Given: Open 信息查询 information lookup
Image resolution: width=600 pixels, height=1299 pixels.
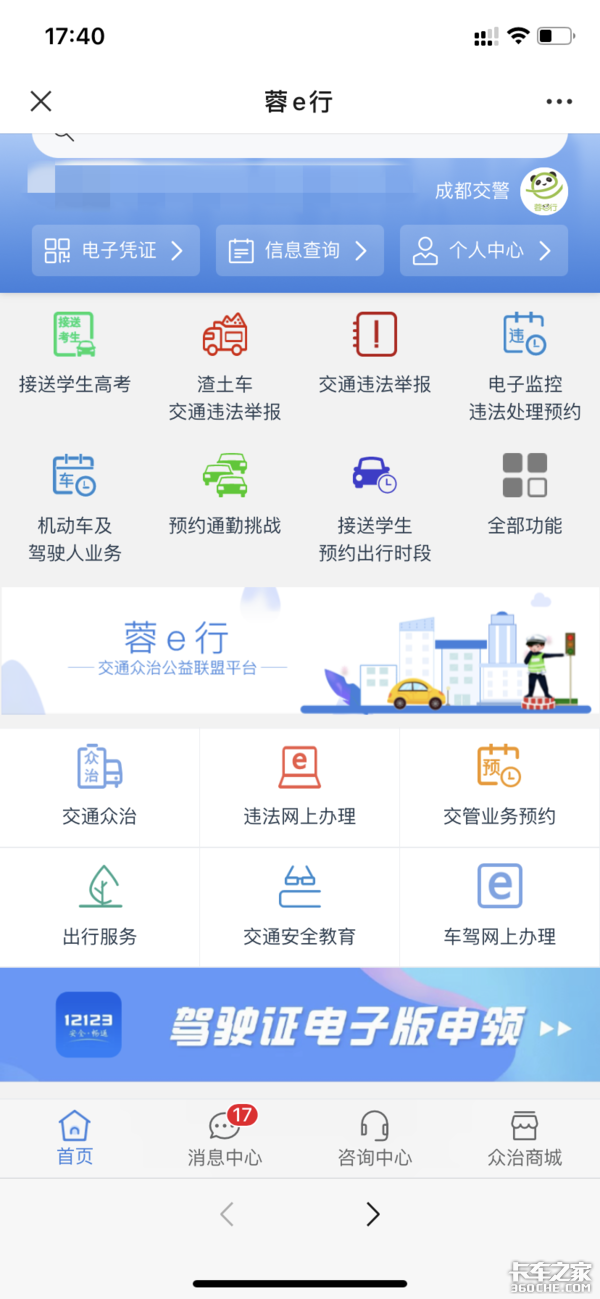Looking at the screenshot, I should point(299,250).
